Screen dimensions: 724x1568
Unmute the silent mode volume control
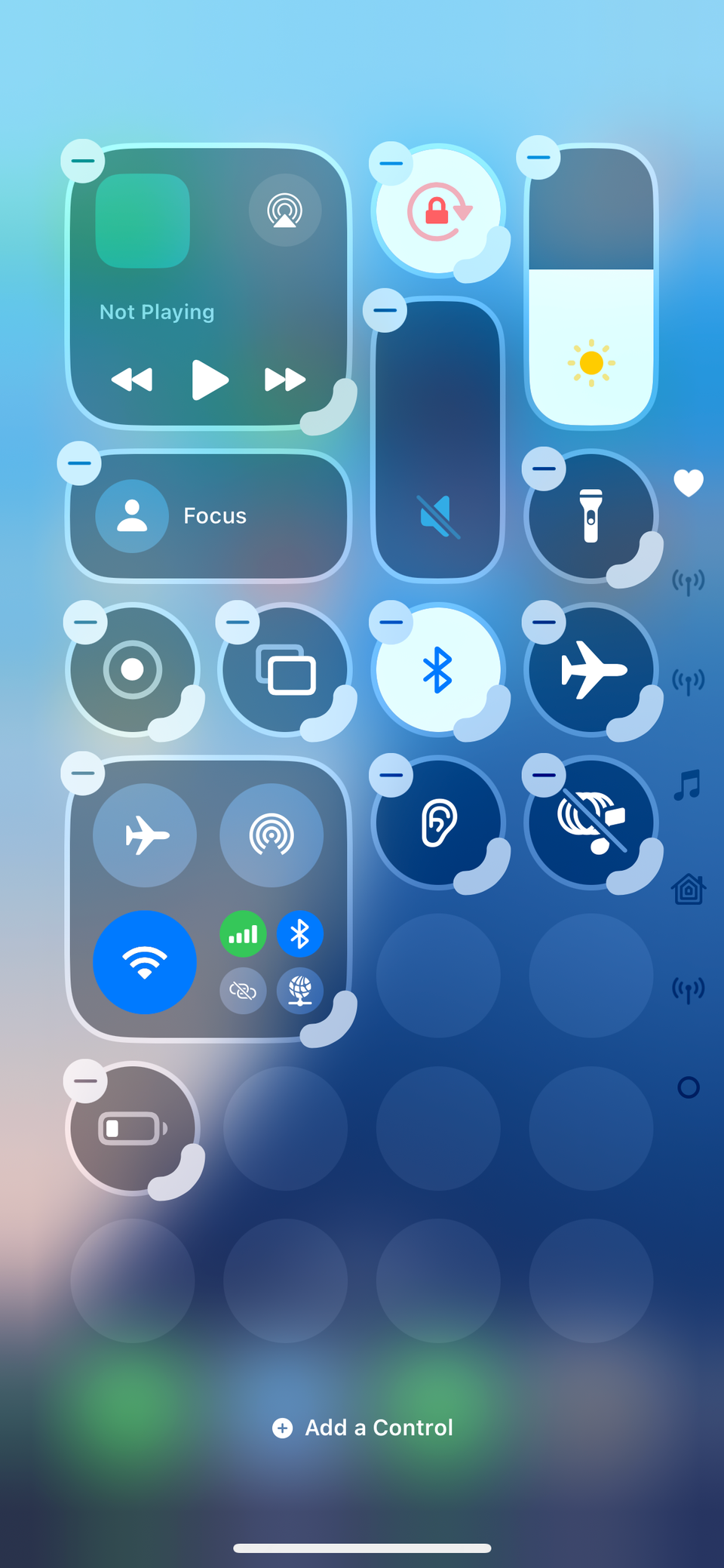[437, 514]
